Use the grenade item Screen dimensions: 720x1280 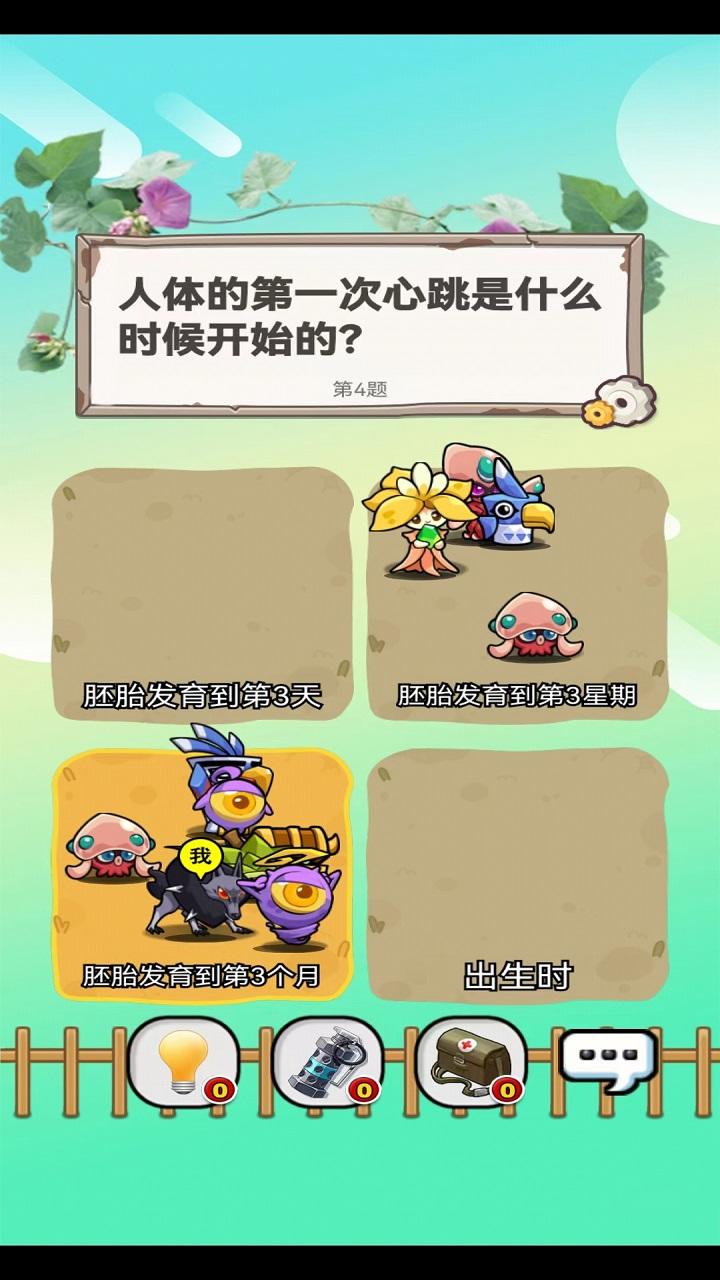click(327, 1062)
